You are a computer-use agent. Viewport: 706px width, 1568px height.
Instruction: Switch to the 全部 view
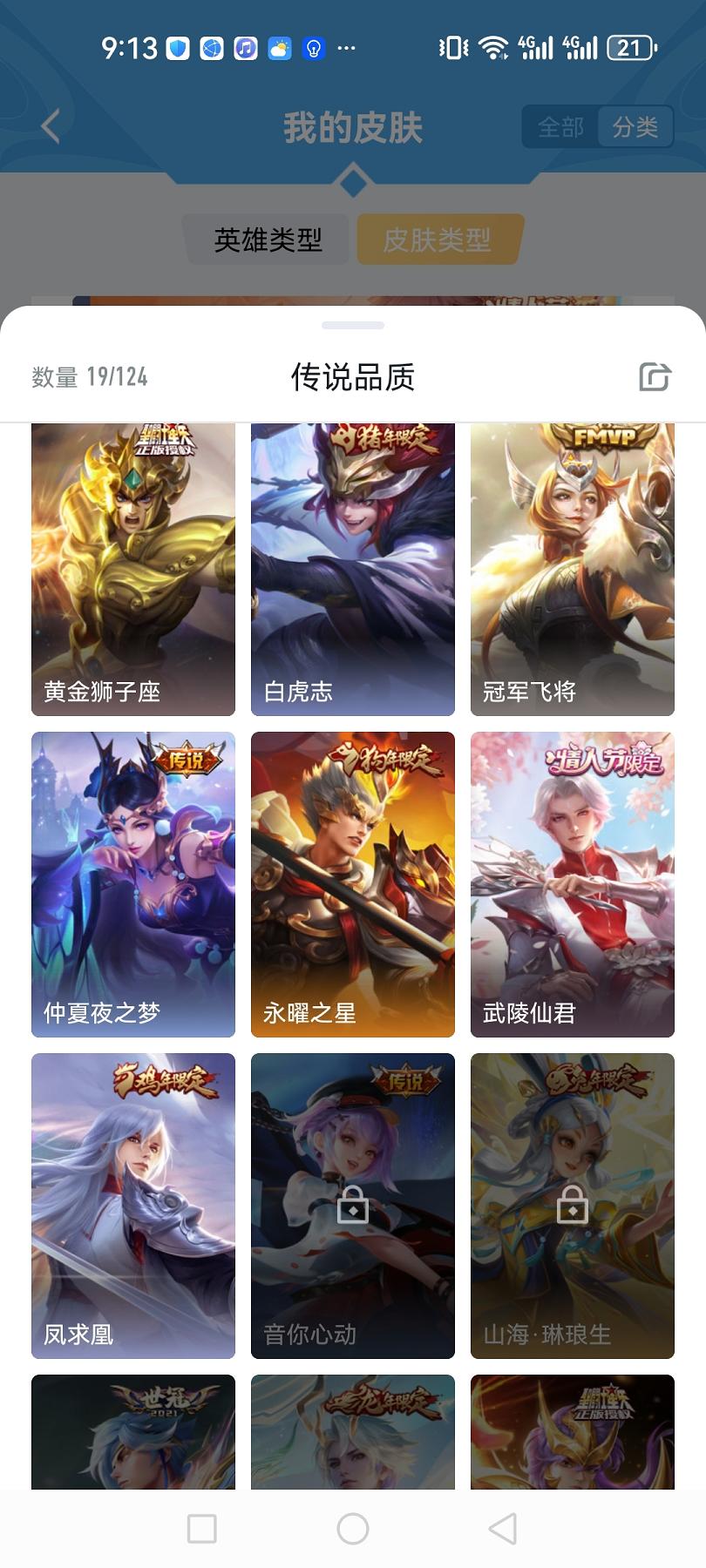click(x=560, y=128)
